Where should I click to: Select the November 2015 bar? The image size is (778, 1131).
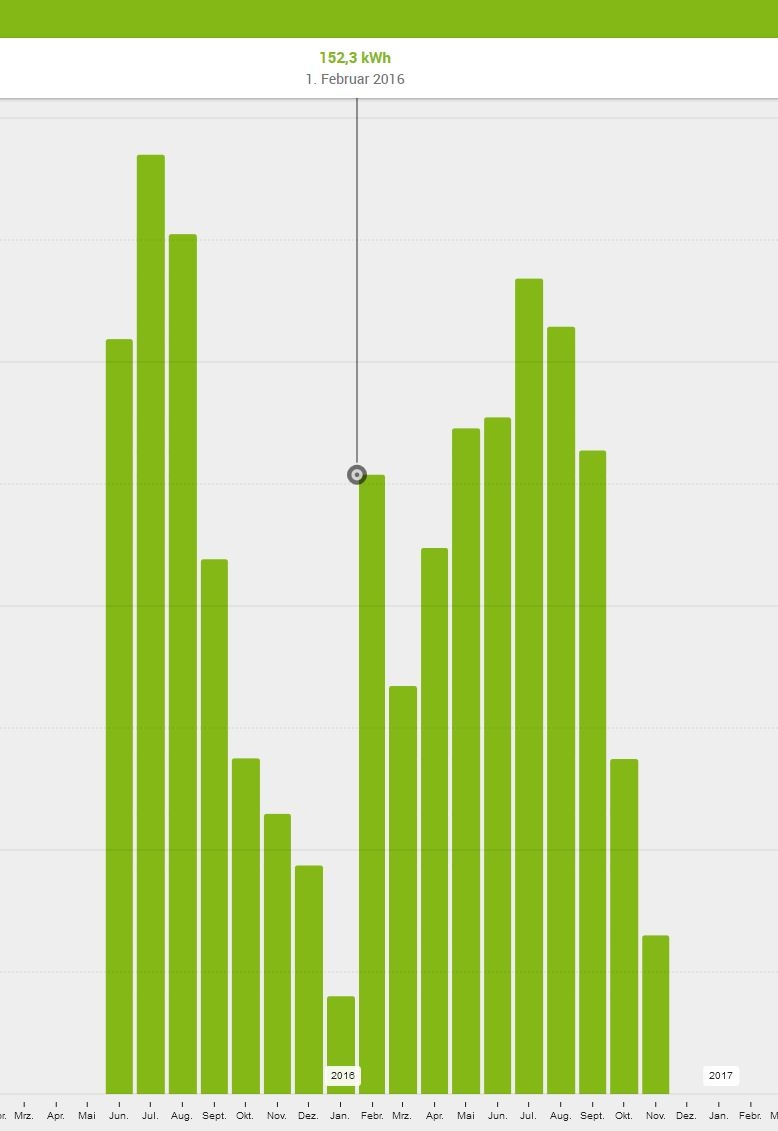tap(277, 953)
